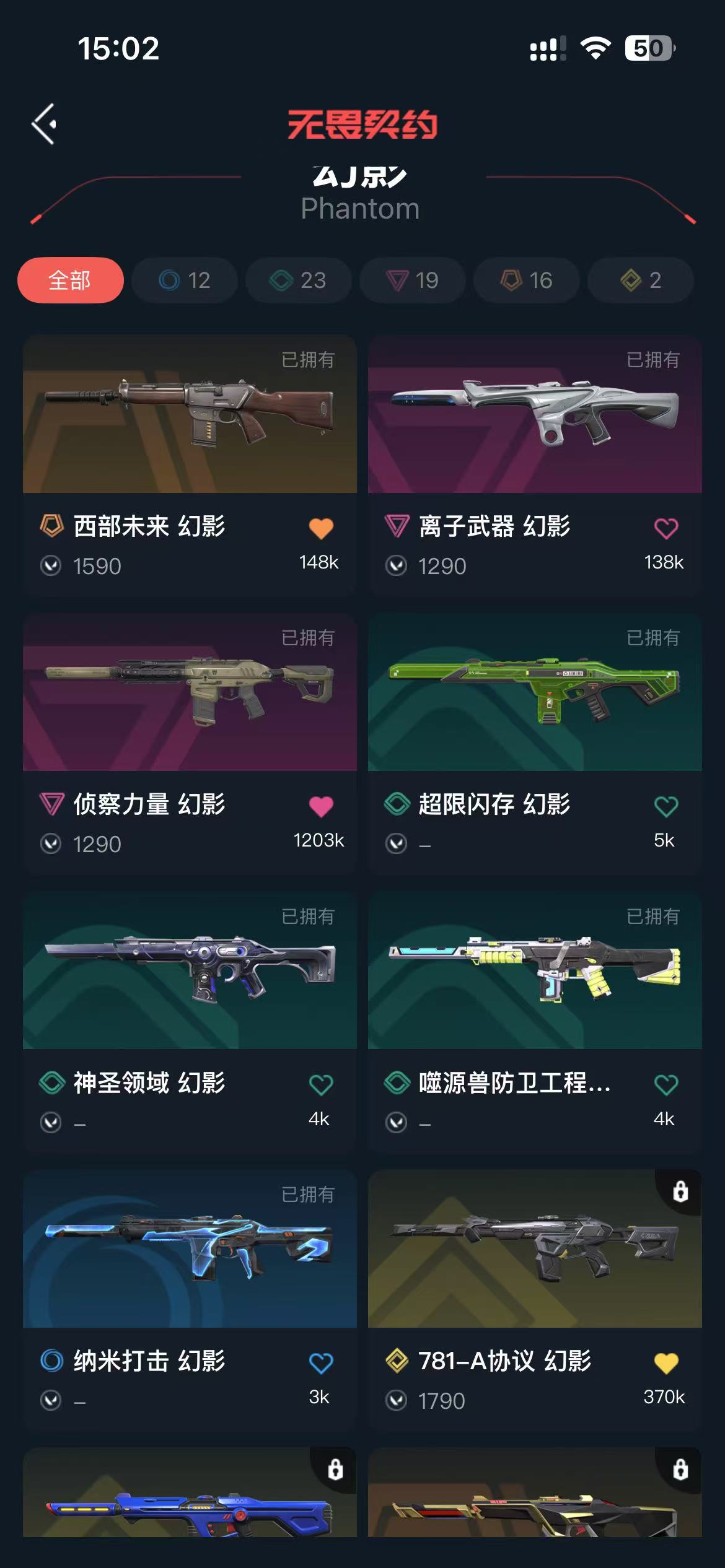Screen dimensions: 725x1568
Task: Go back using the top-left arrow
Action: (44, 124)
